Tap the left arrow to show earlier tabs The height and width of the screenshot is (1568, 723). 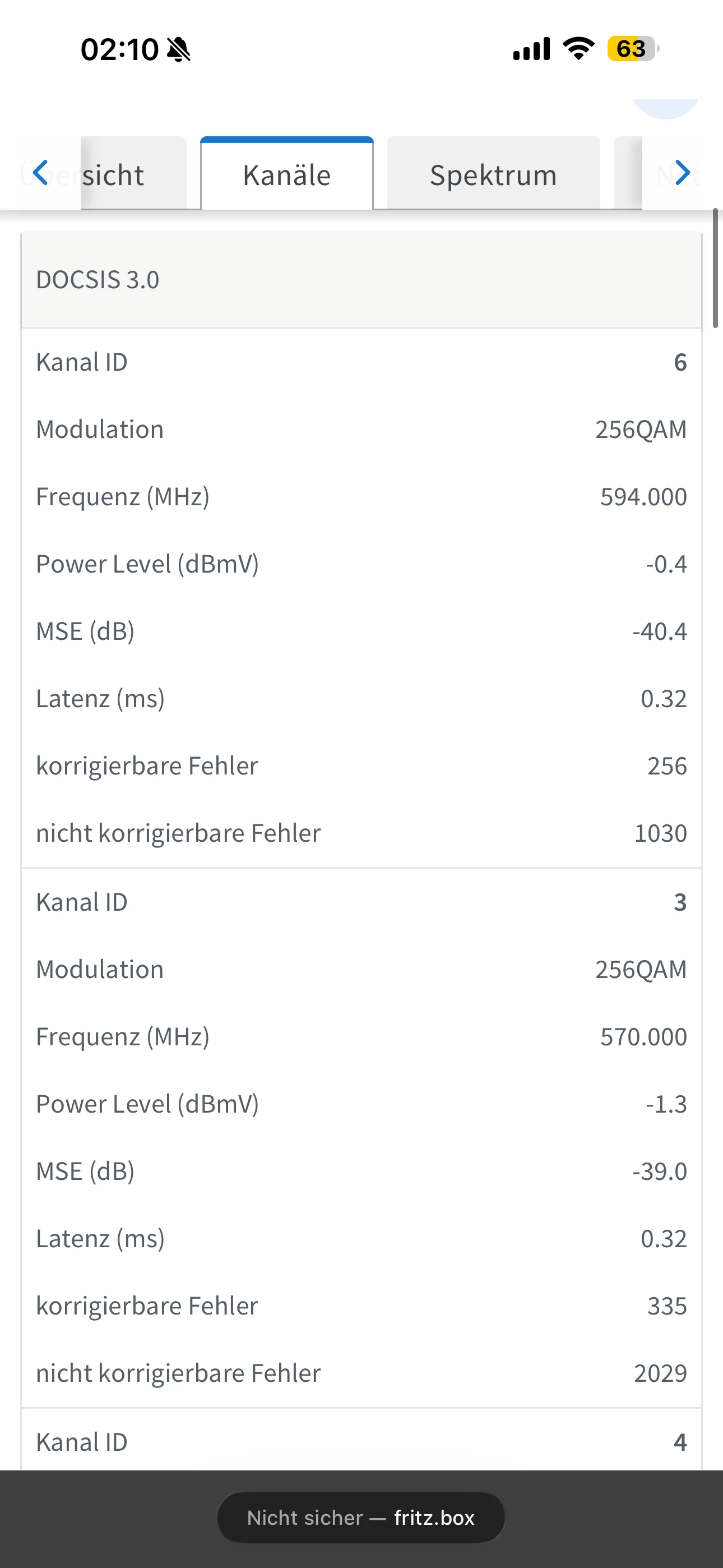point(40,173)
